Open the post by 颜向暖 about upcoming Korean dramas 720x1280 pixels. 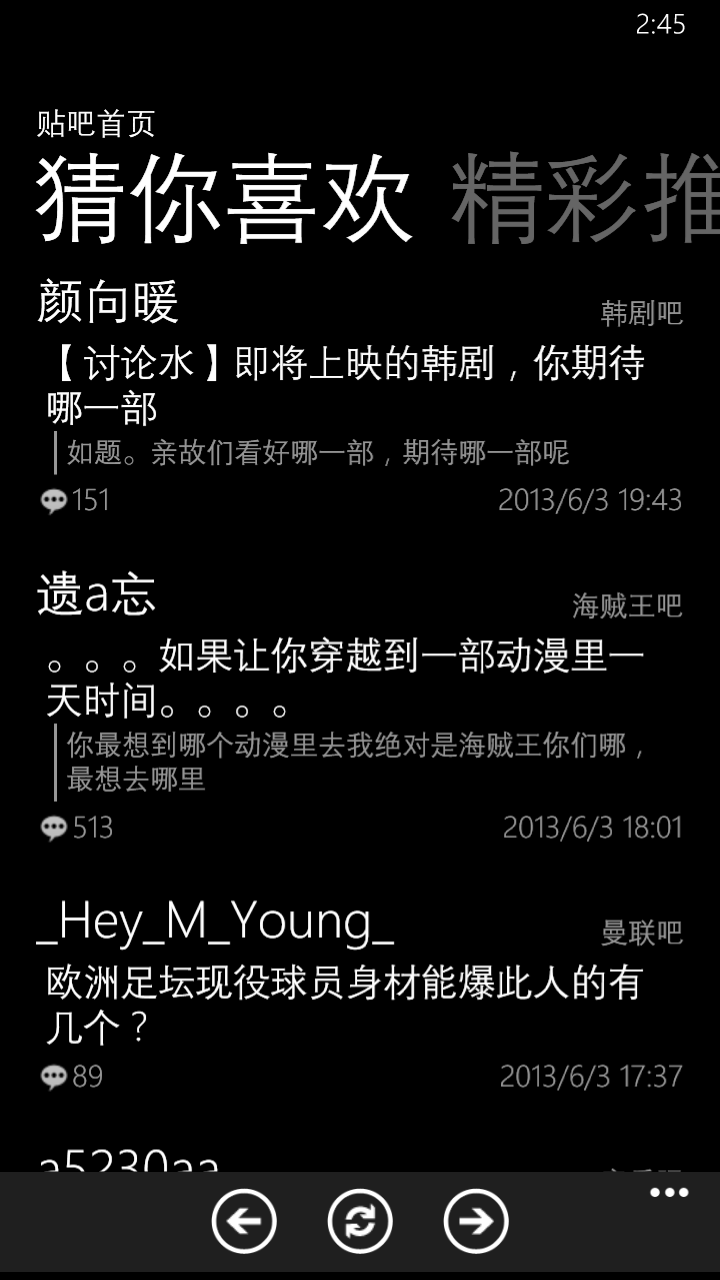coord(345,385)
